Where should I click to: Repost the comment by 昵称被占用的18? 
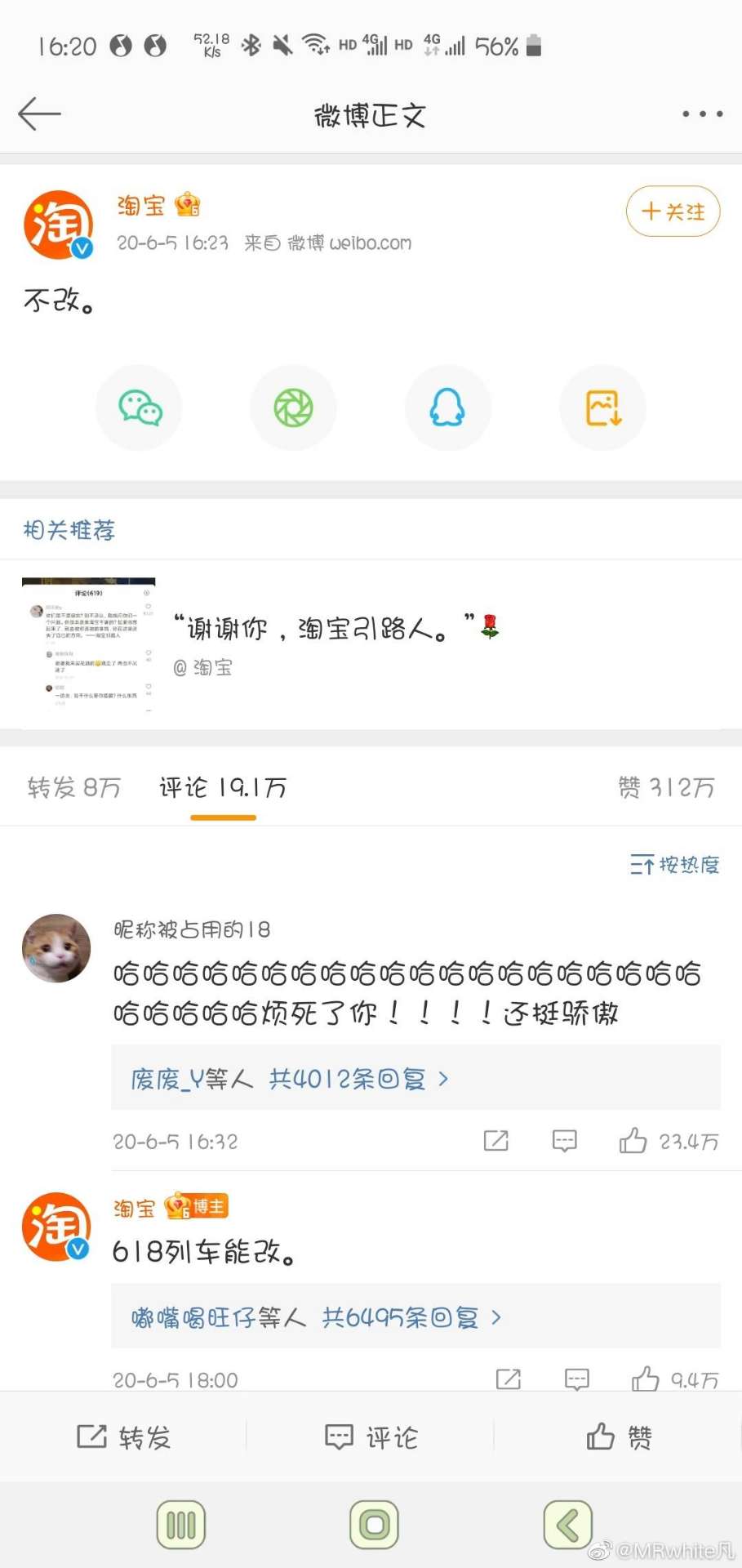(496, 1141)
